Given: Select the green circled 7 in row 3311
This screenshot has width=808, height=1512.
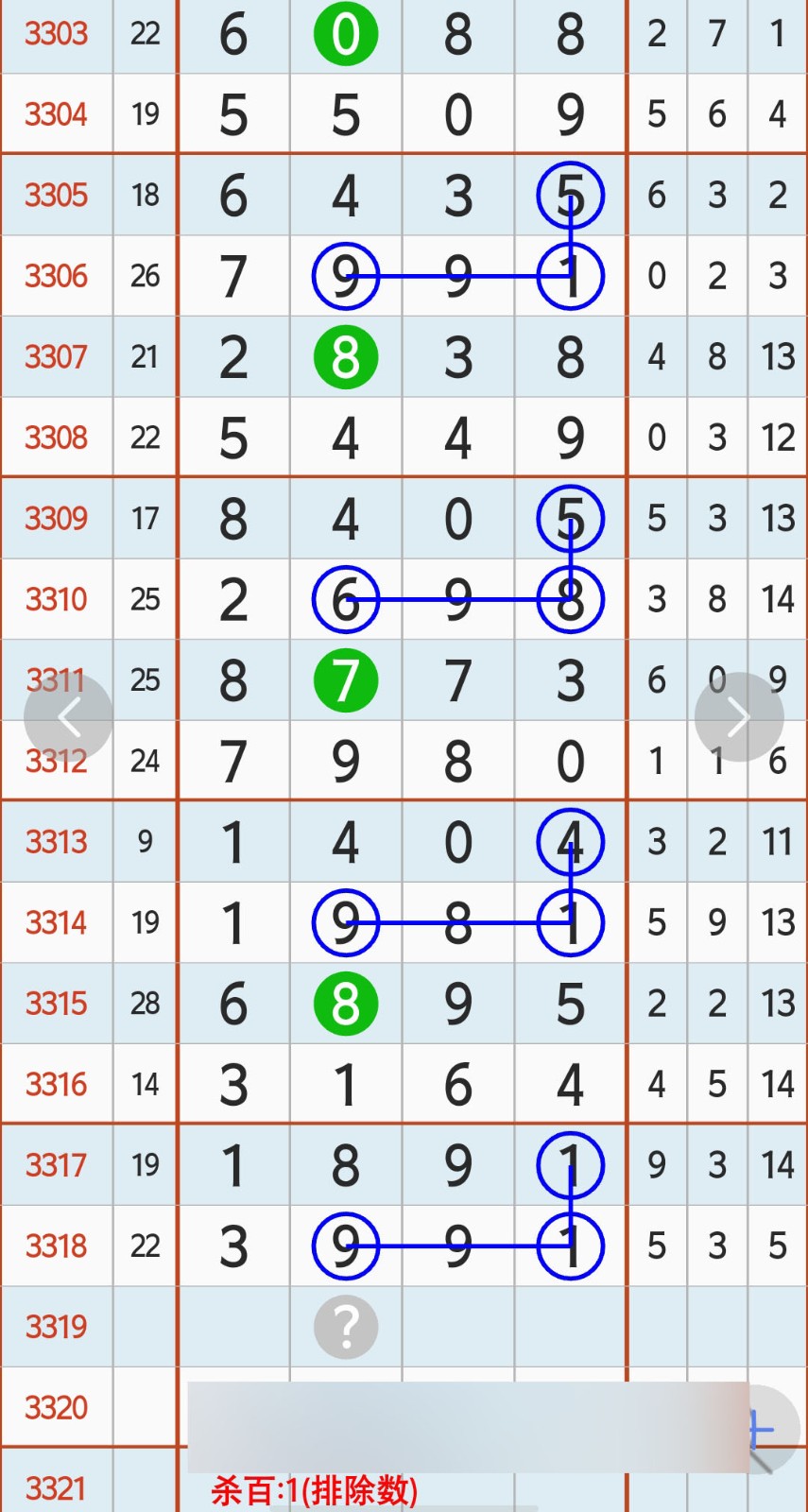Looking at the screenshot, I should tap(345, 679).
